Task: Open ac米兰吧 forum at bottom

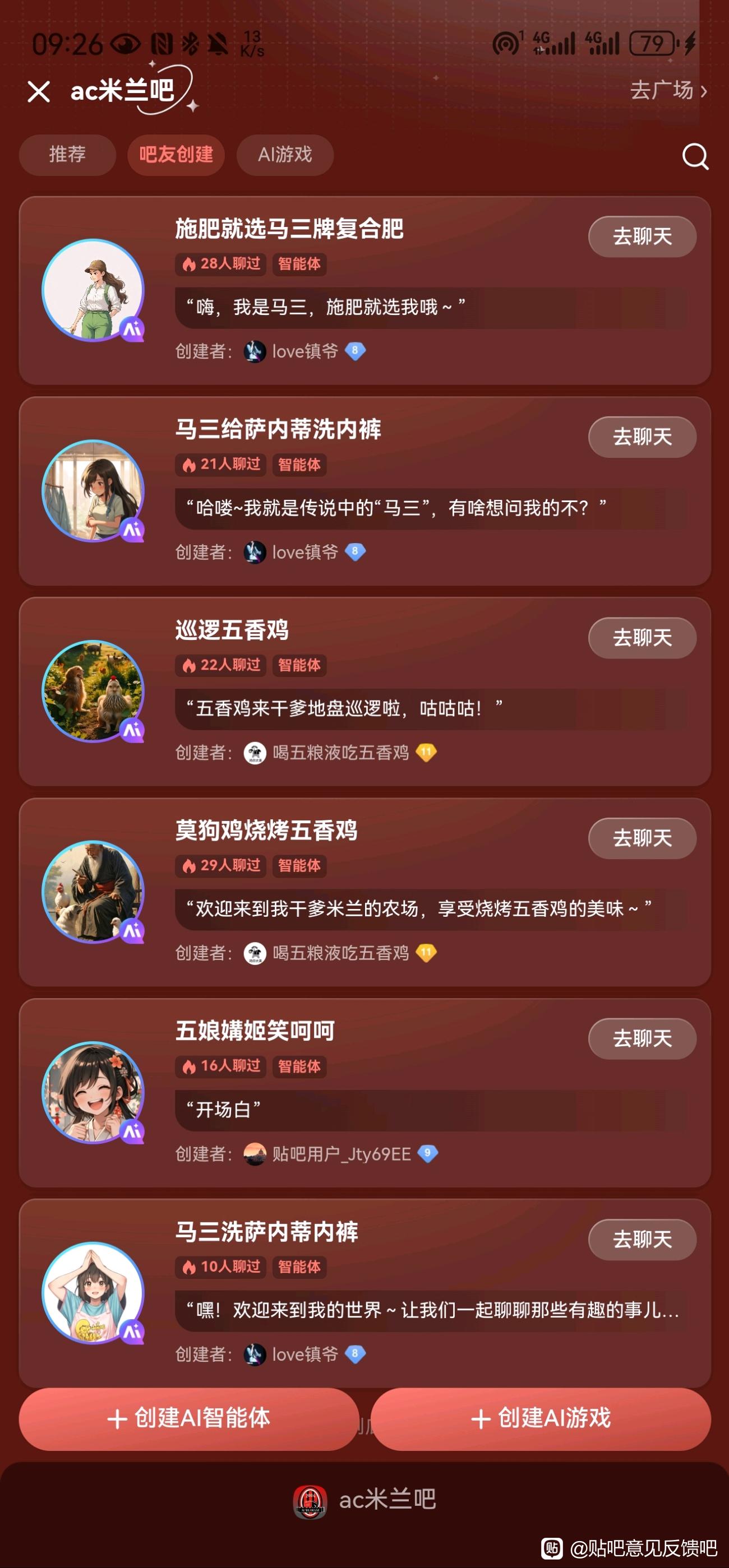Action: click(x=365, y=1499)
